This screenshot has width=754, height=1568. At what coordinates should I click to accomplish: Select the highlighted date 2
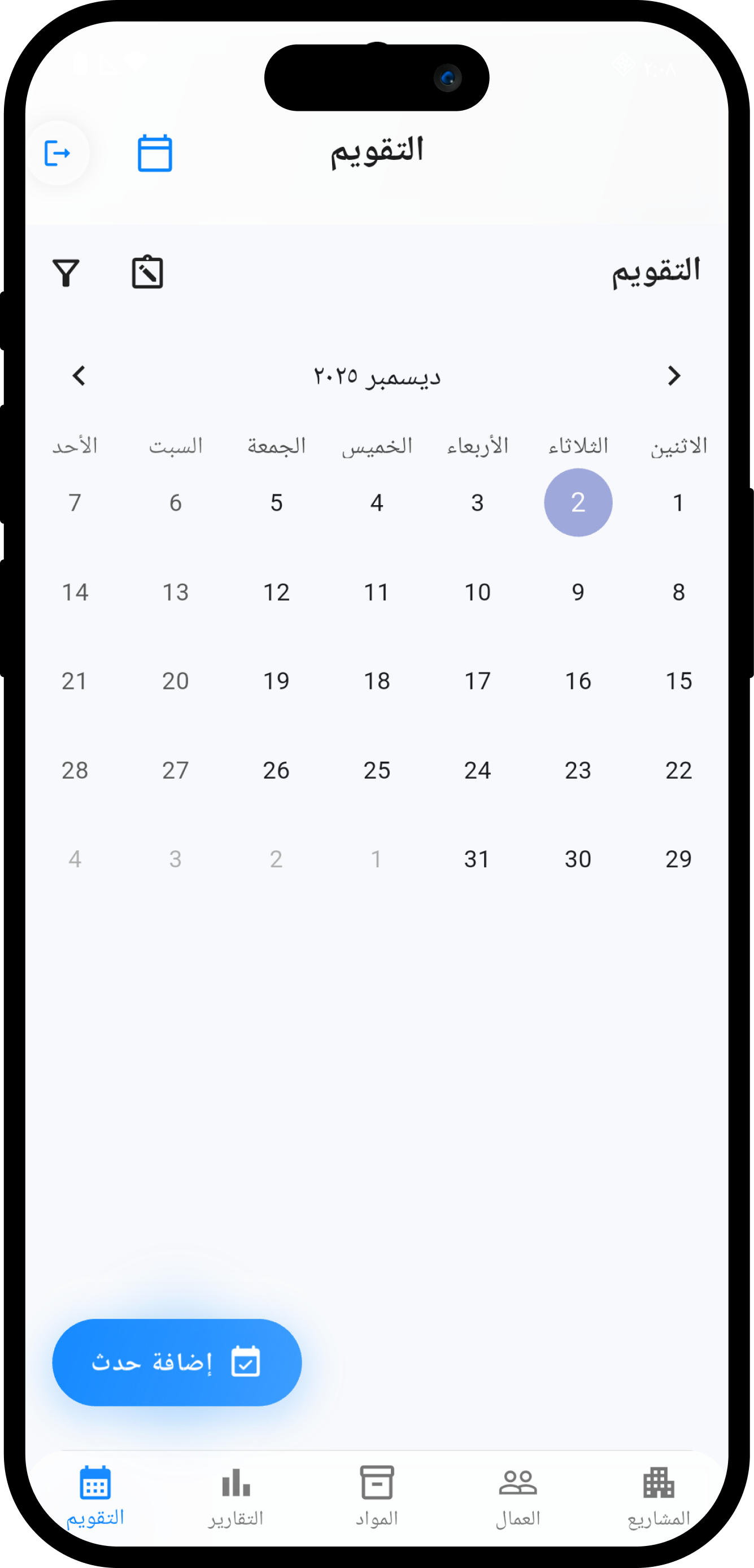point(578,502)
